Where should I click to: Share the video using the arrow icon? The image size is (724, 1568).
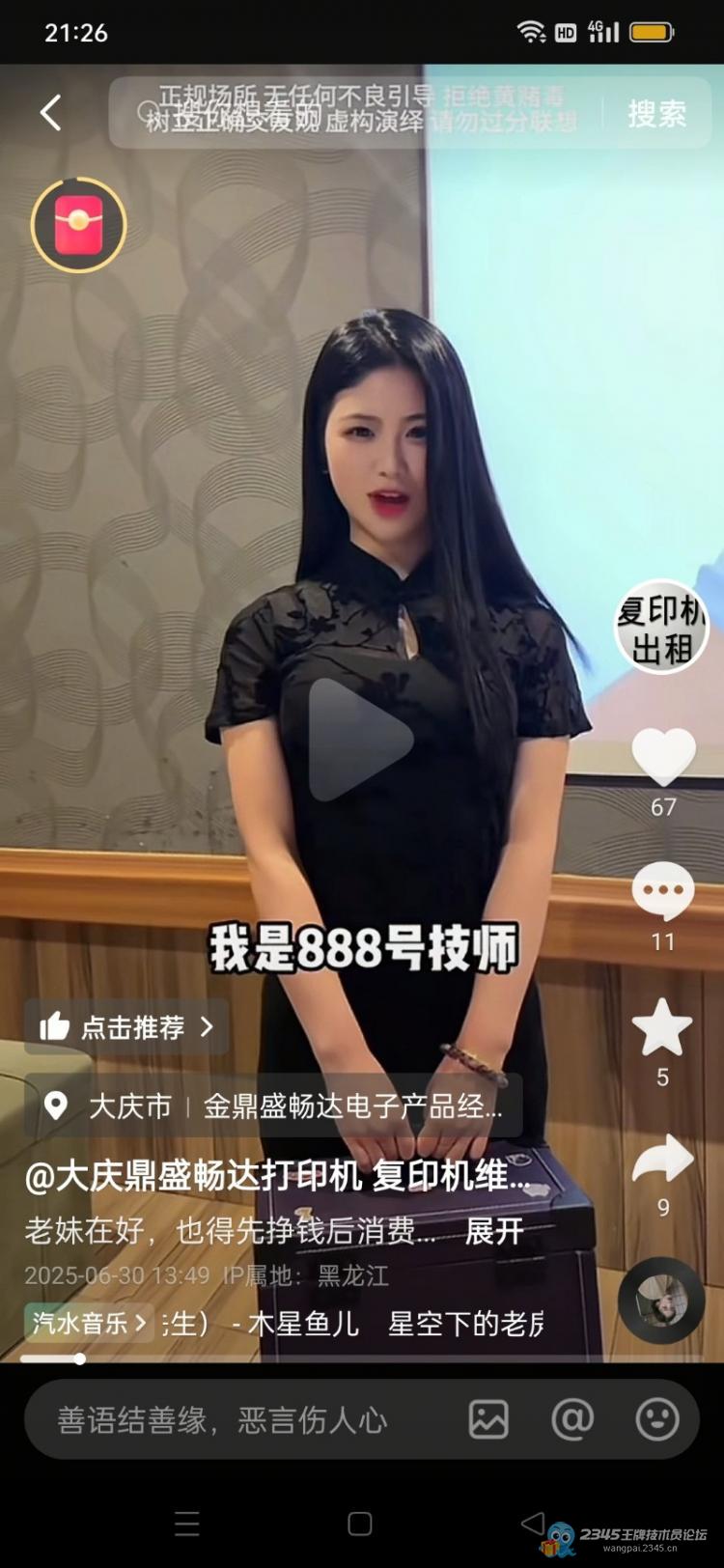(662, 1161)
